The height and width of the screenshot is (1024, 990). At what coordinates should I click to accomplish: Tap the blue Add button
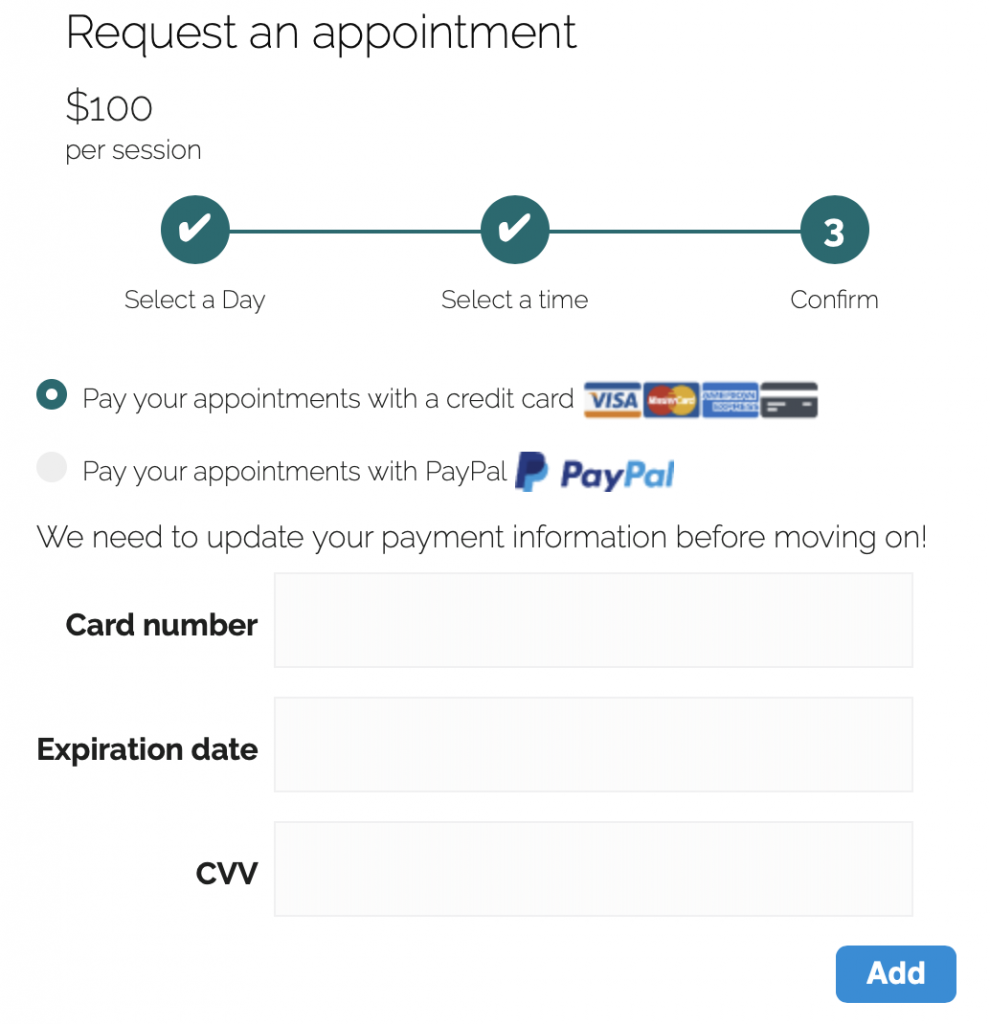point(895,973)
